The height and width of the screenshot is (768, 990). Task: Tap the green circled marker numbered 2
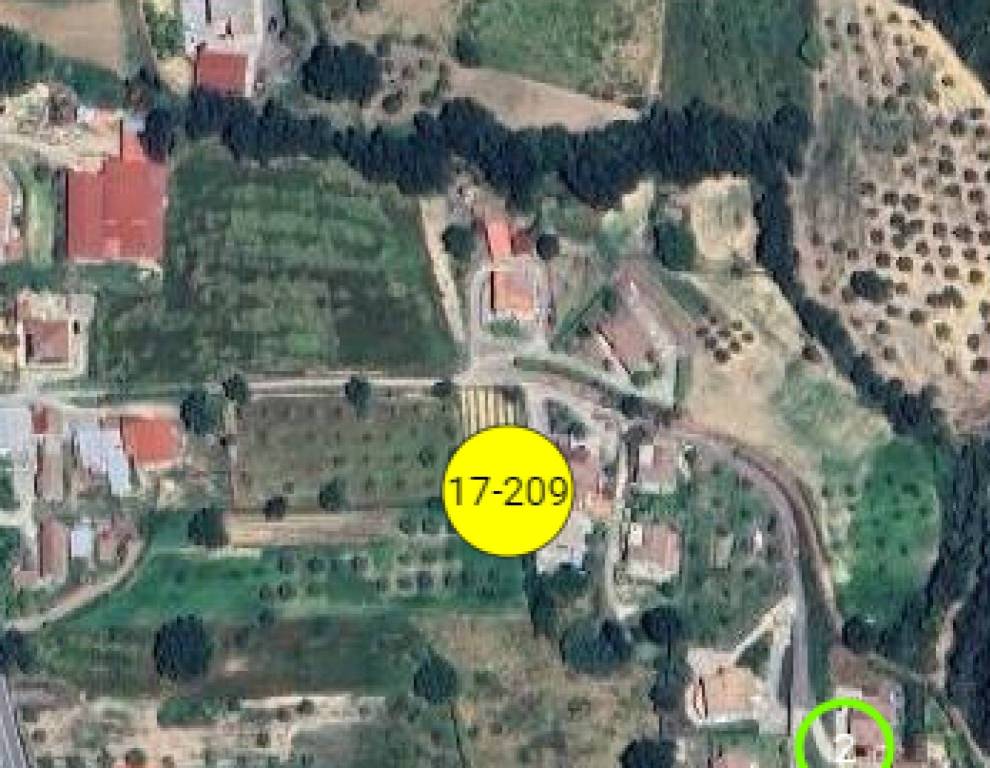846,741
